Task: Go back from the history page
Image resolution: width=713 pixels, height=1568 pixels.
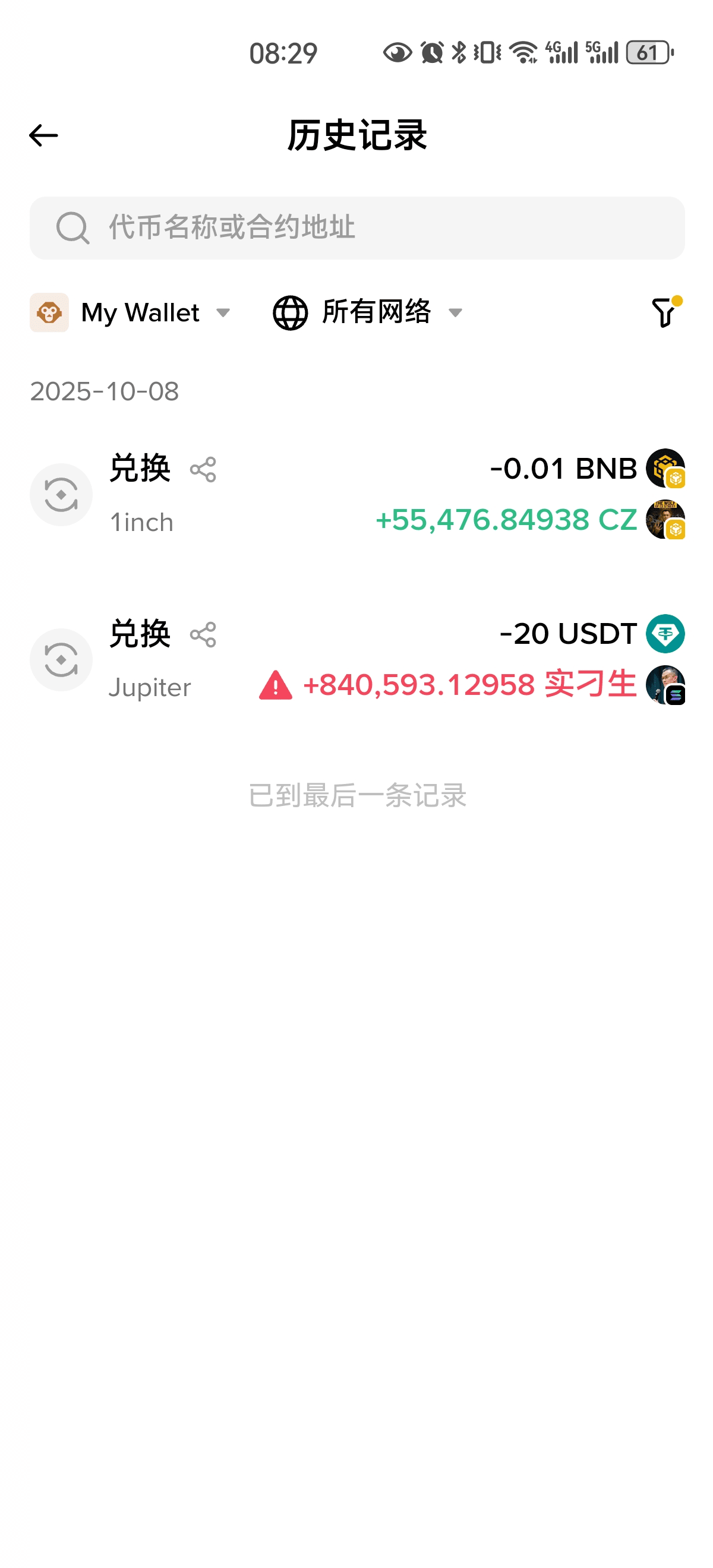Action: tap(43, 135)
